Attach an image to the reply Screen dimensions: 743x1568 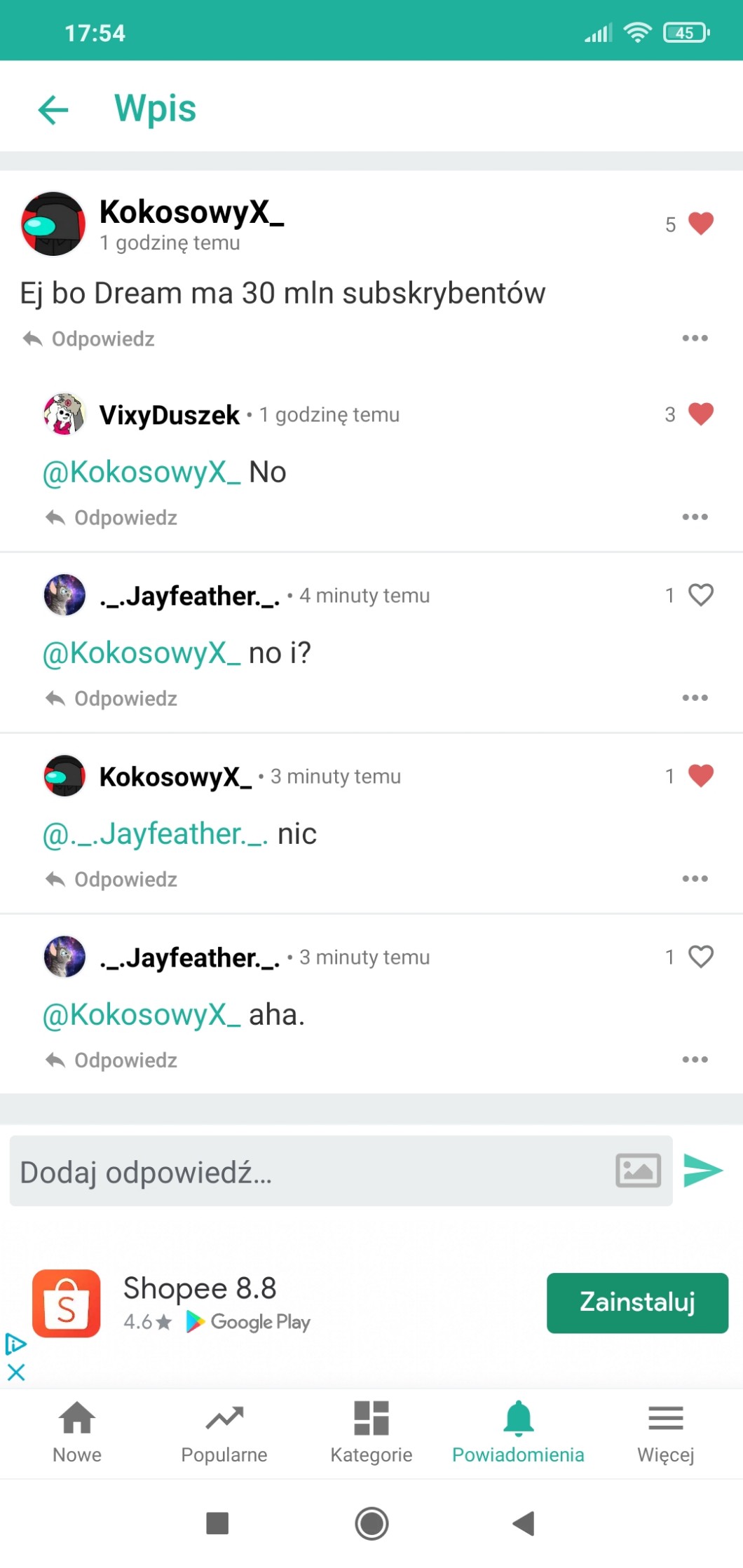[x=638, y=1171]
